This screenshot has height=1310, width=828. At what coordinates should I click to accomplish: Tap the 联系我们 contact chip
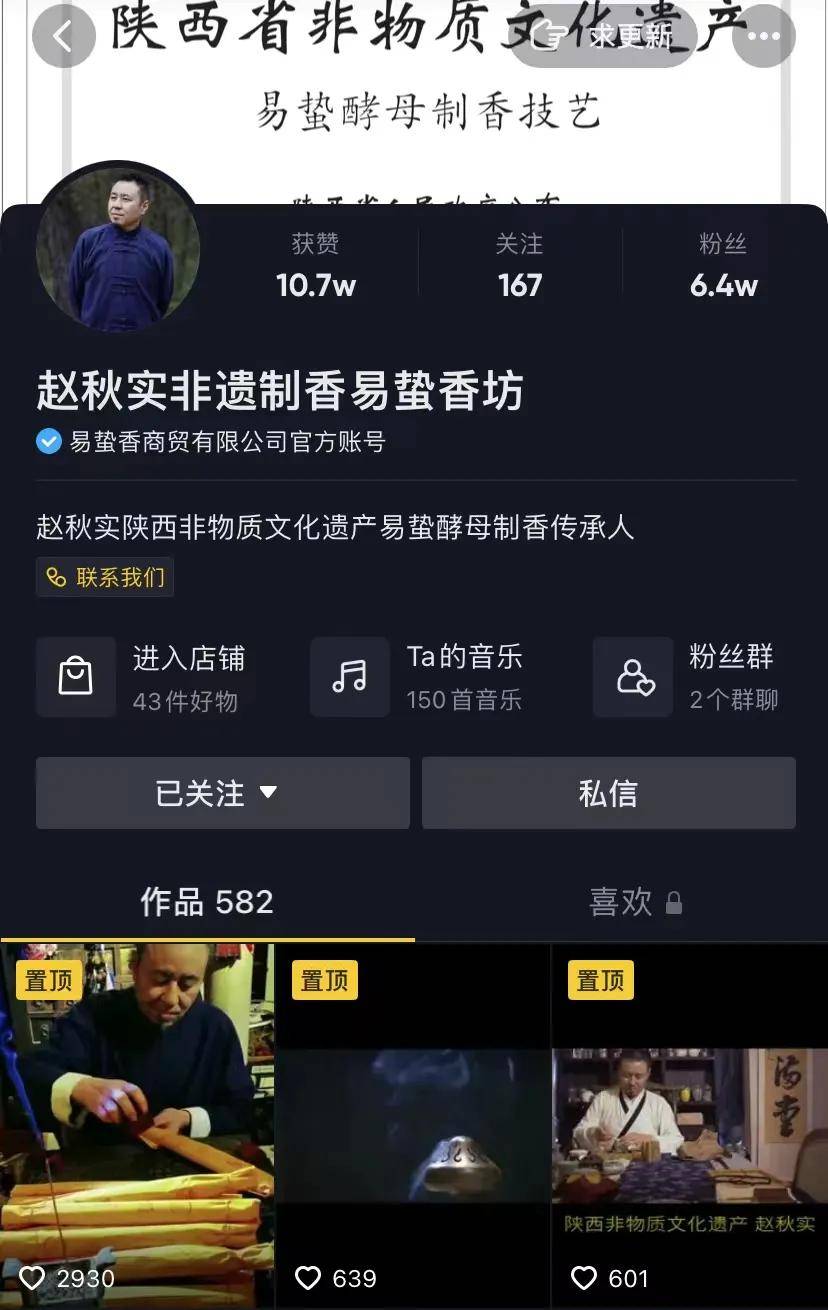[x=105, y=577]
